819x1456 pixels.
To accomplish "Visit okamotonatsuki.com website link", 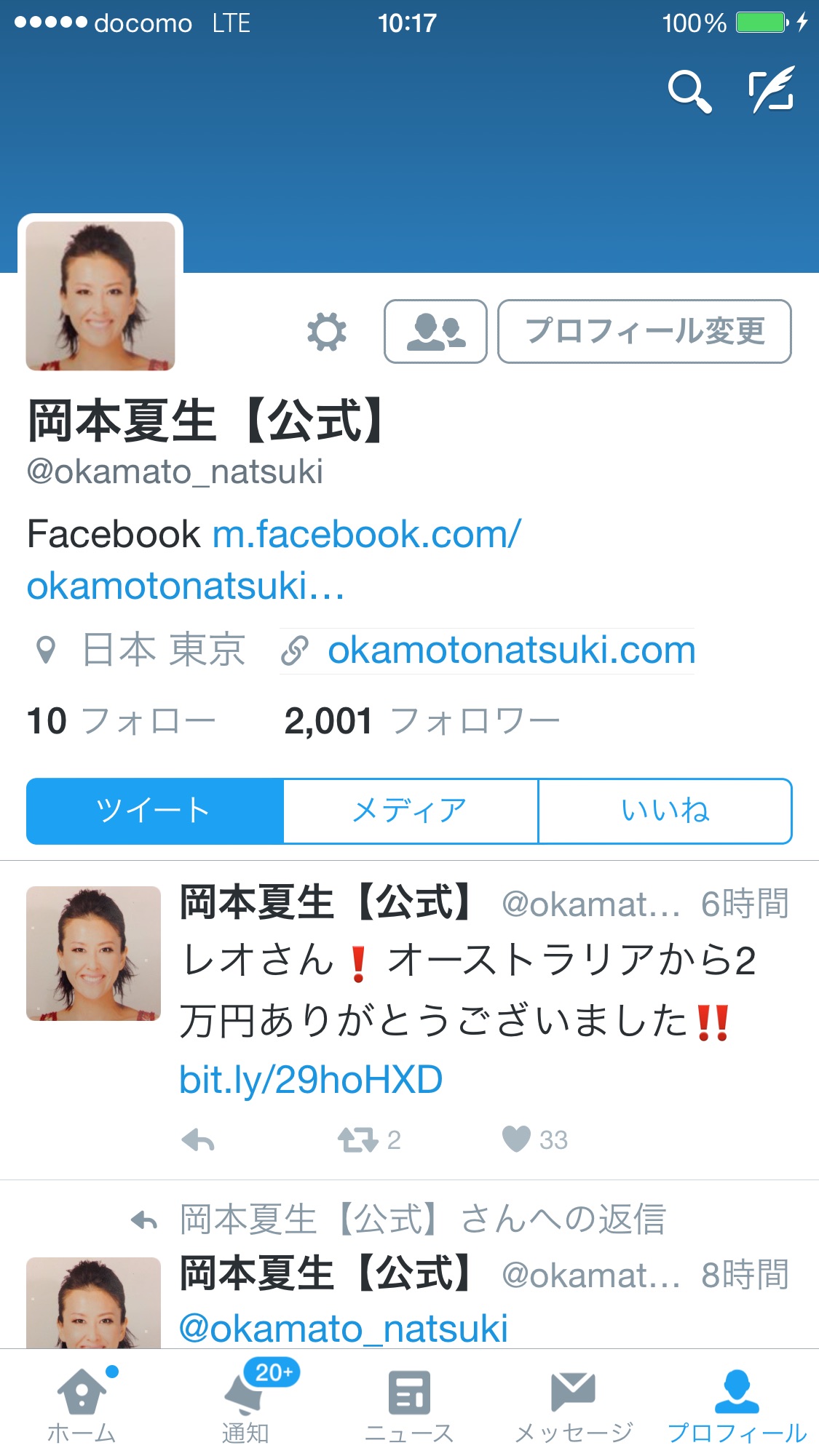I will pyautogui.click(x=511, y=651).
